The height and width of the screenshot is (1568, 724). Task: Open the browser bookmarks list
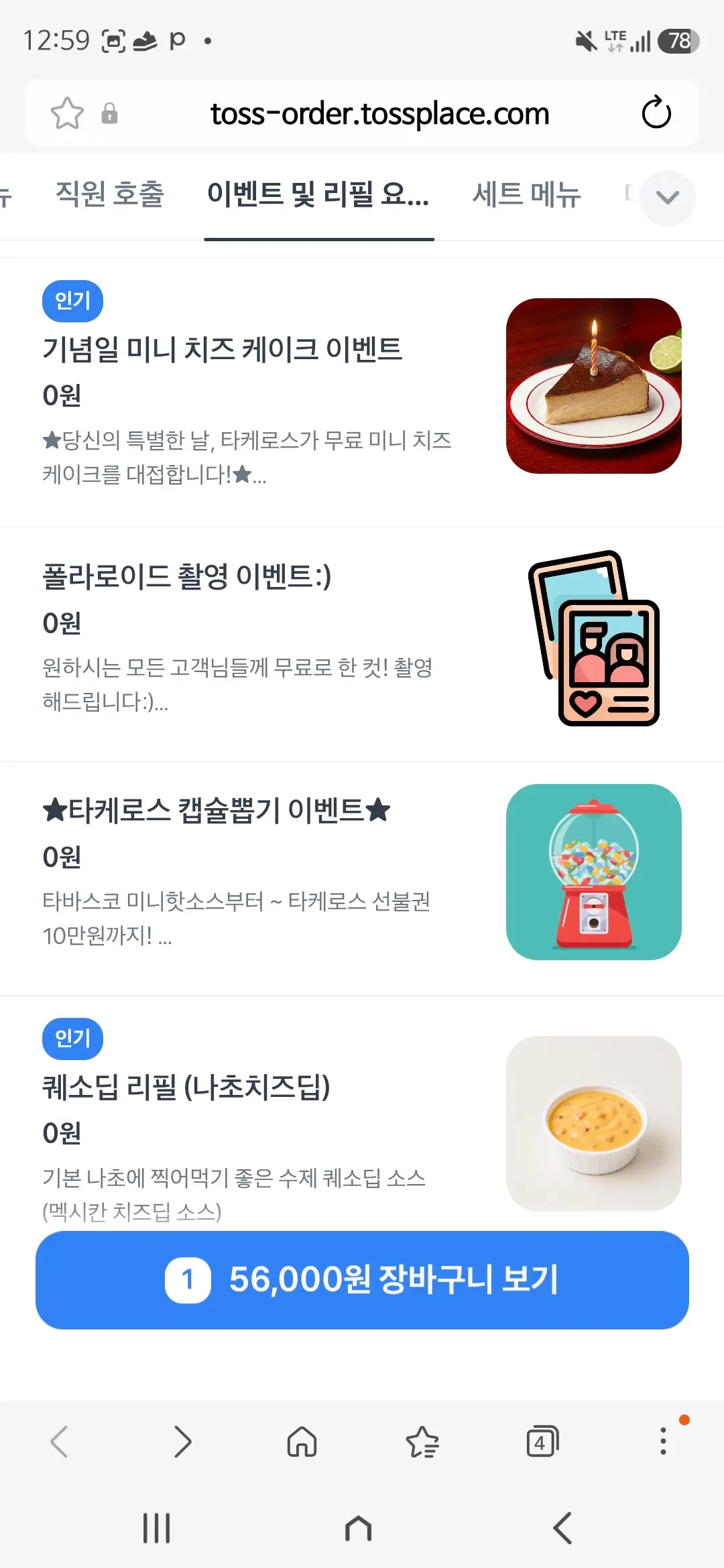click(x=422, y=1442)
